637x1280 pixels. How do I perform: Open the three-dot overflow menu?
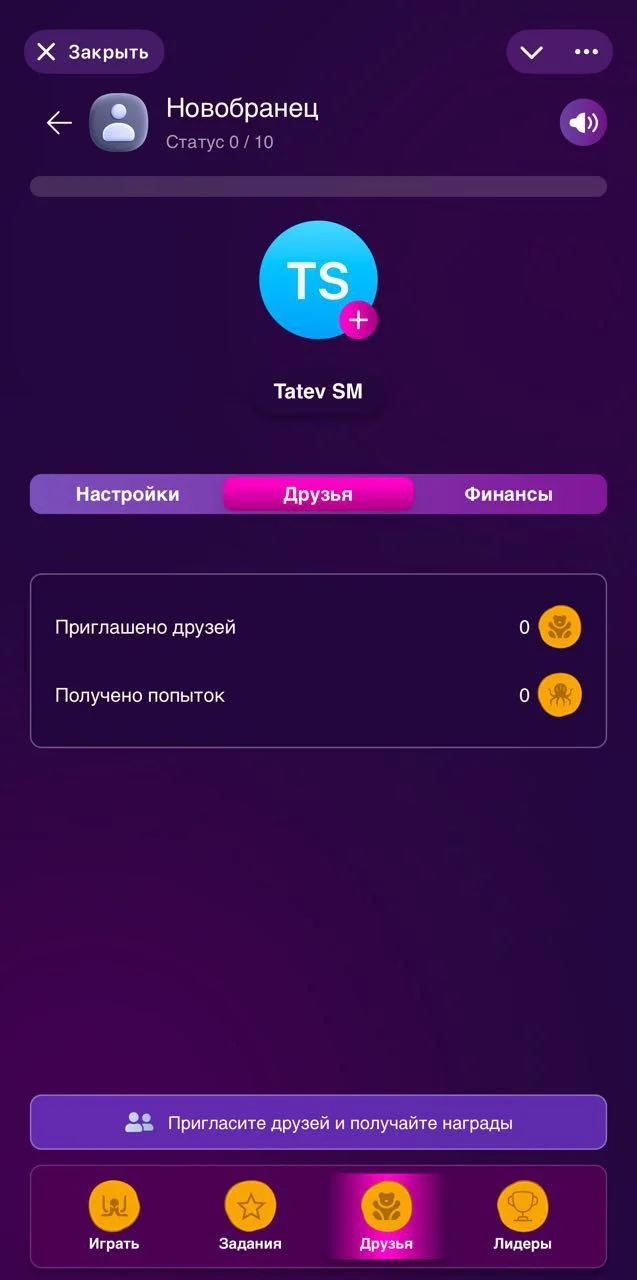pos(586,52)
